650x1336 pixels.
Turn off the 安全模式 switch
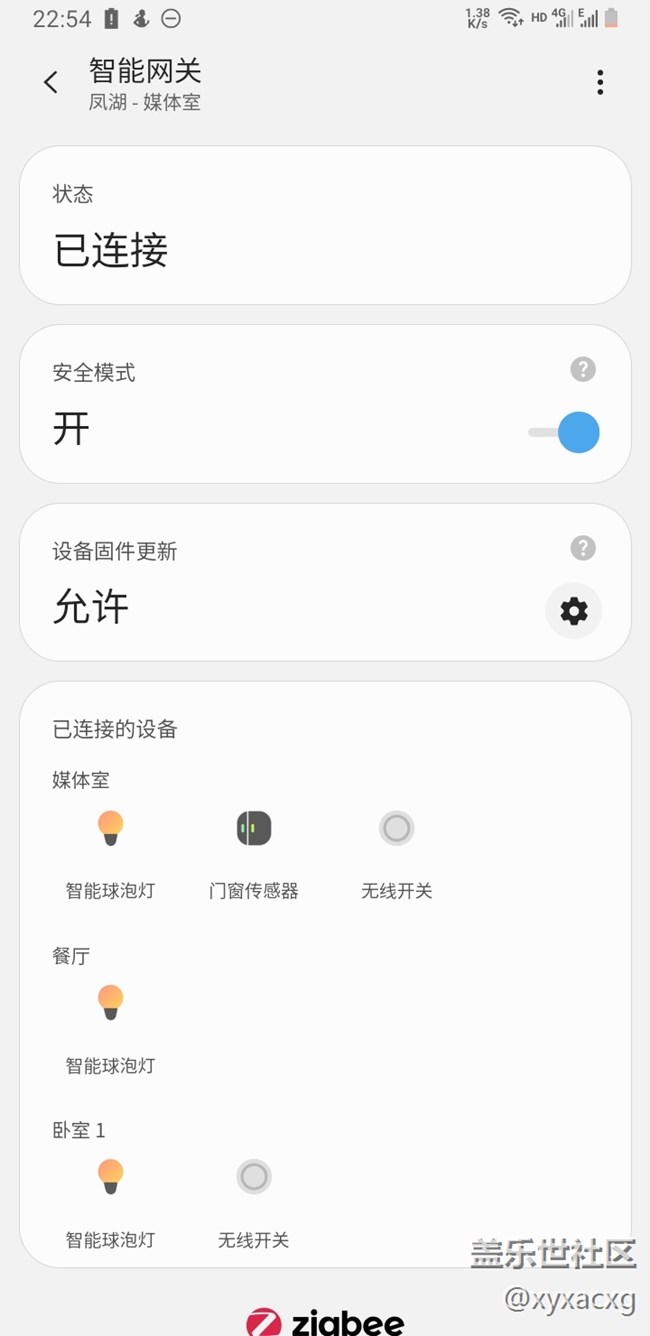(x=566, y=432)
